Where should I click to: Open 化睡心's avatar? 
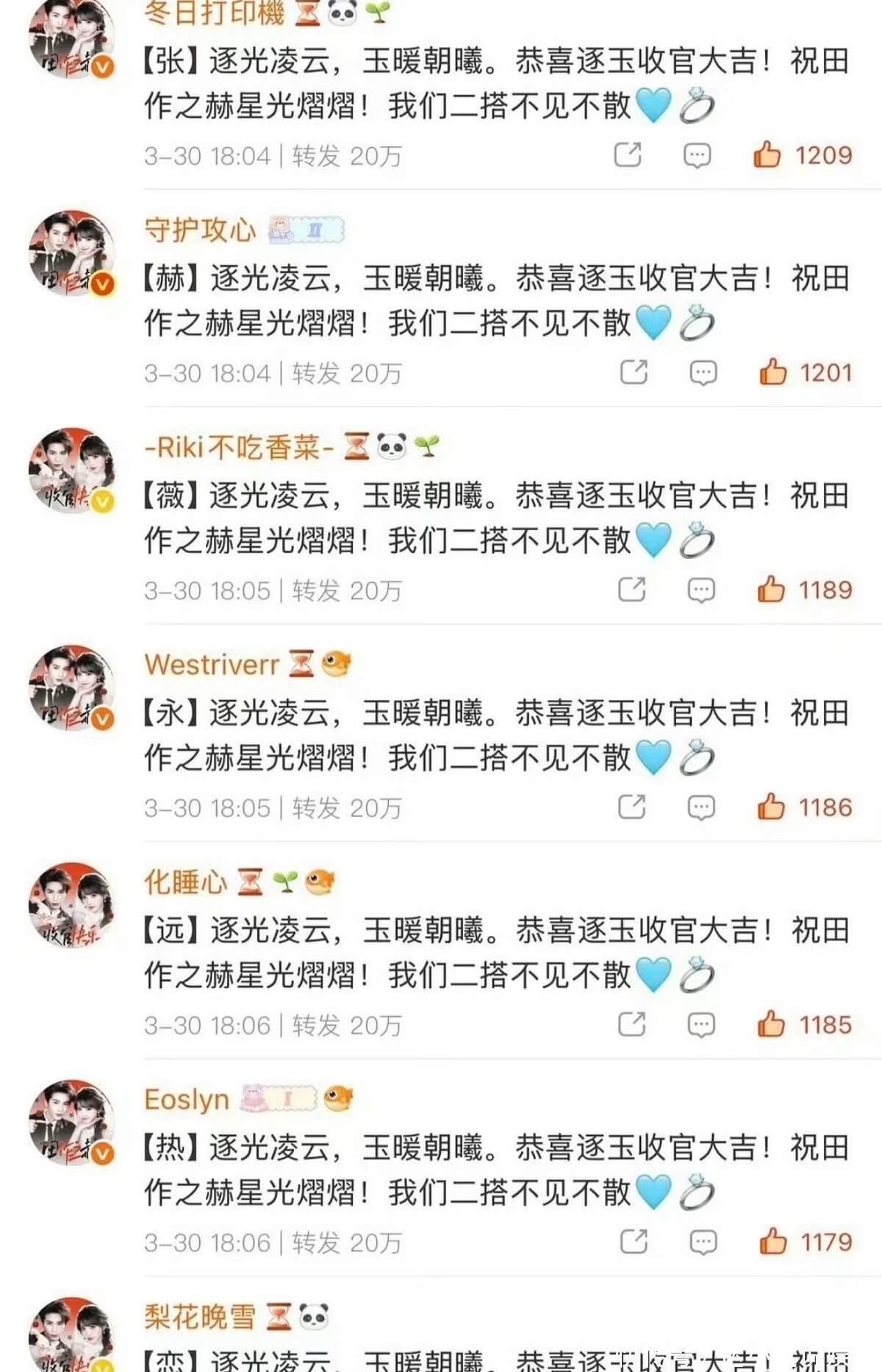click(x=71, y=904)
